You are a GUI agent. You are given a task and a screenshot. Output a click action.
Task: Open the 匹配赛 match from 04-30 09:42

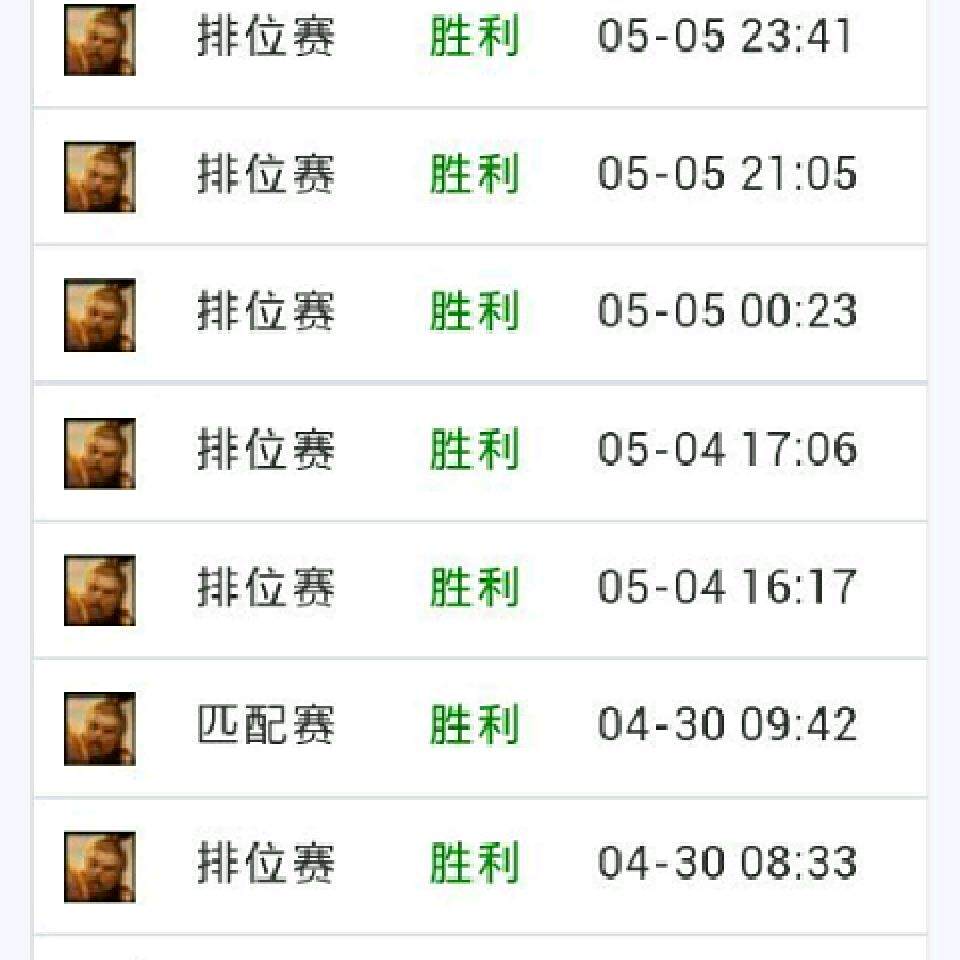[x=480, y=728]
